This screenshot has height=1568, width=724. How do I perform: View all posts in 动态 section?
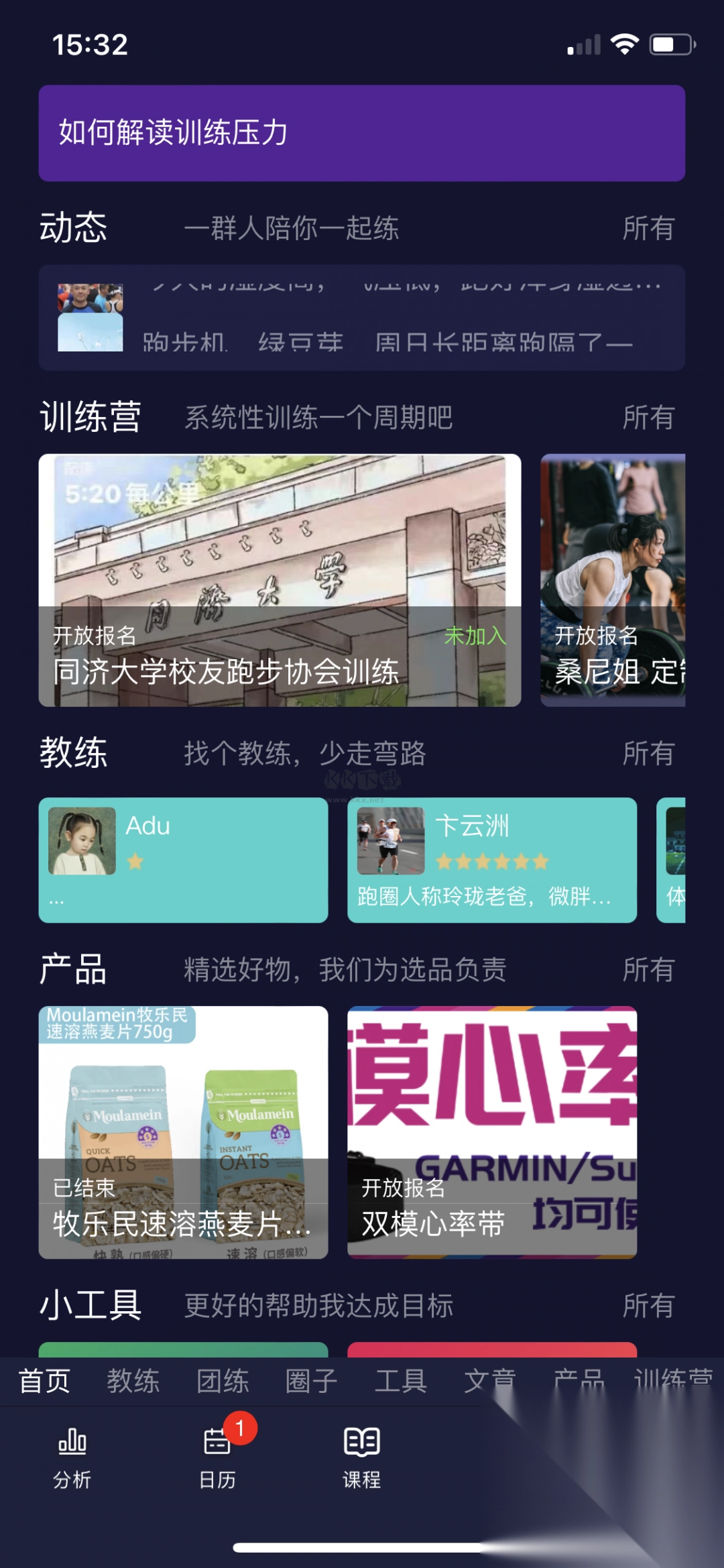coord(648,229)
